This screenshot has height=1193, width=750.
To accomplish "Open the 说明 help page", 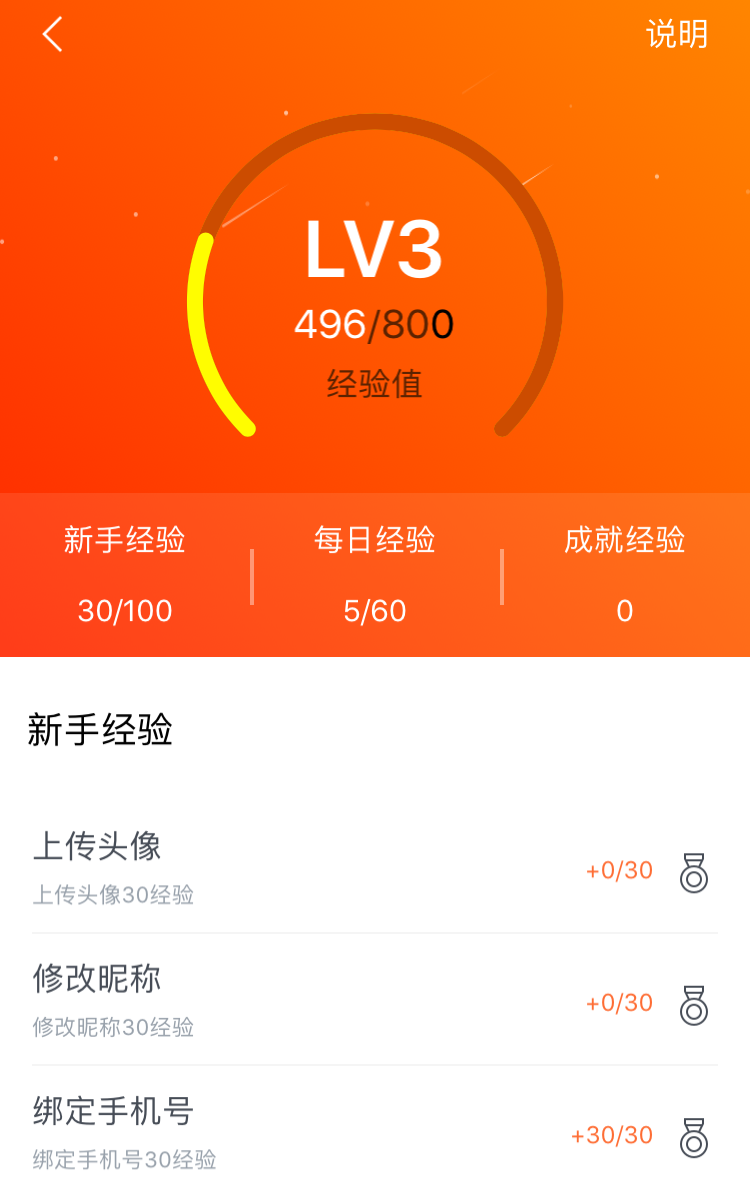I will [x=676, y=35].
